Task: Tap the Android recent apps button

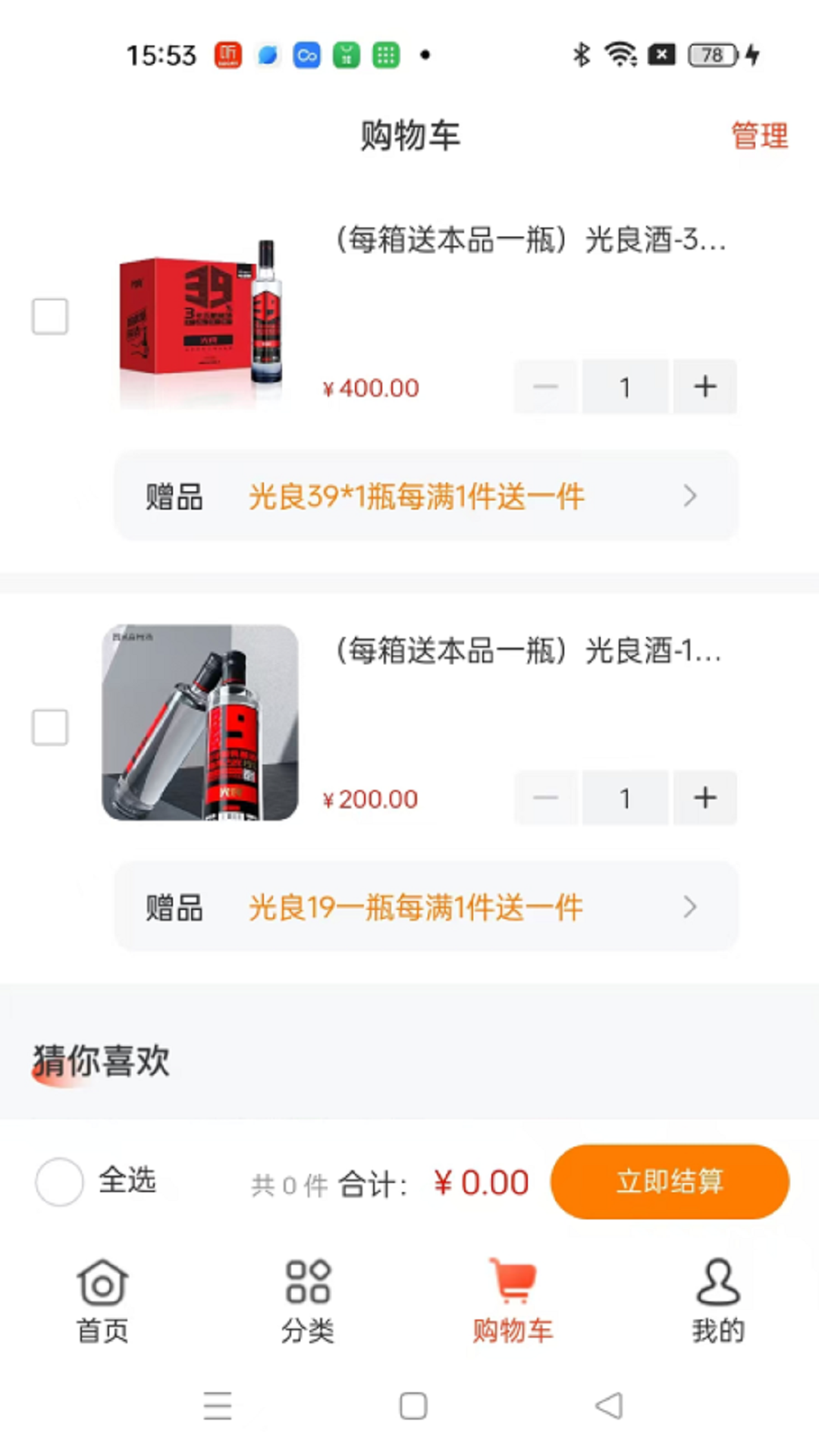Action: (218, 1407)
